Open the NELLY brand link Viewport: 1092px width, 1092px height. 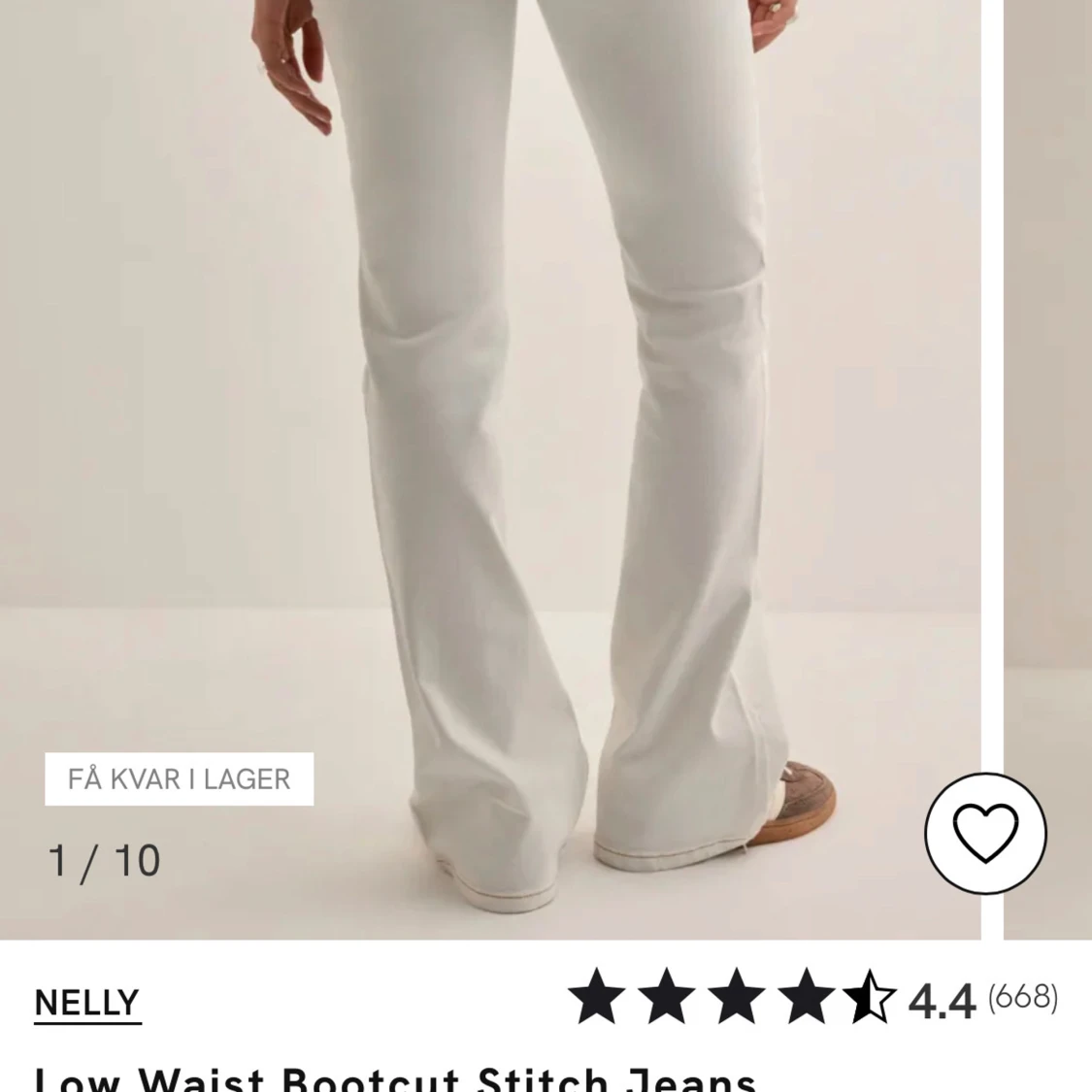point(87,1003)
